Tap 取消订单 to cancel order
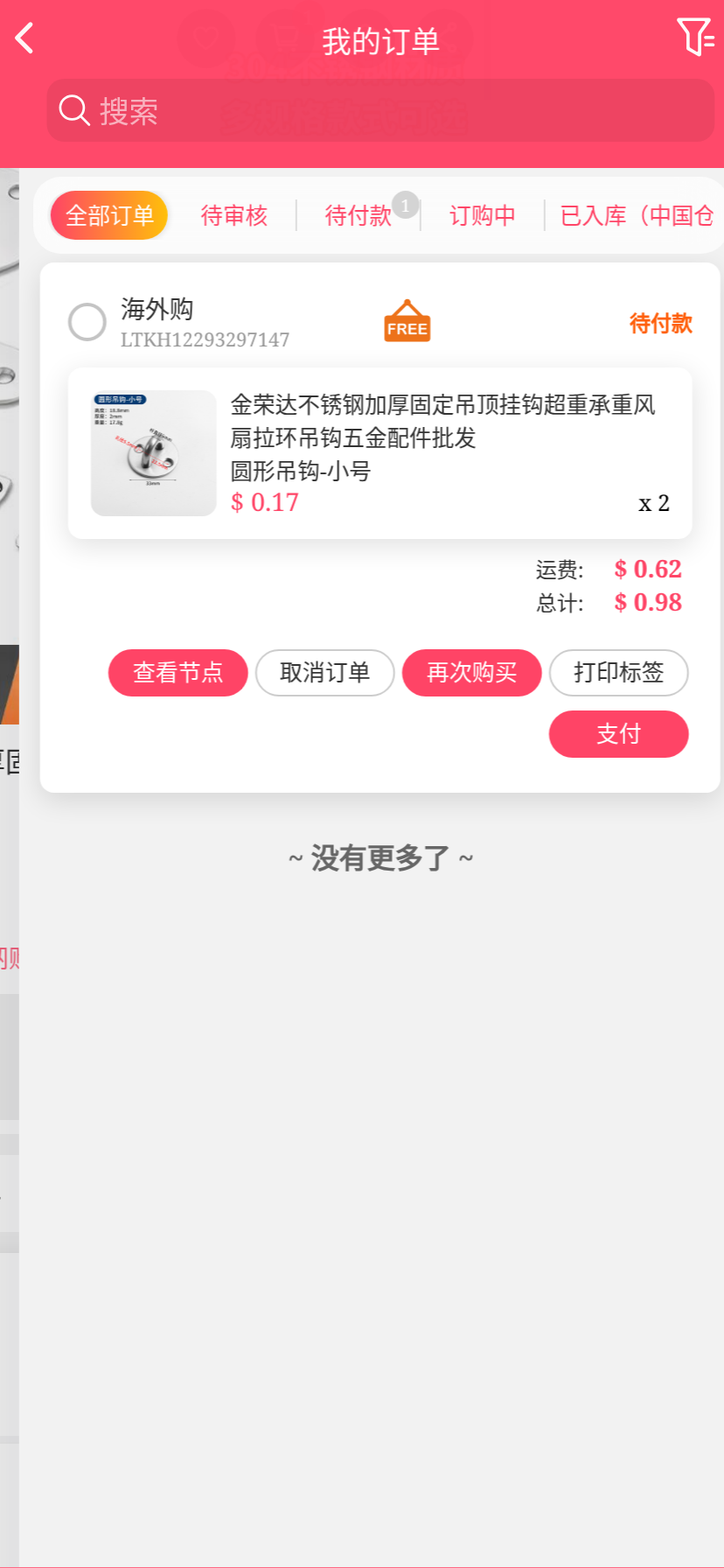Image resolution: width=724 pixels, height=1568 pixels. coord(325,673)
